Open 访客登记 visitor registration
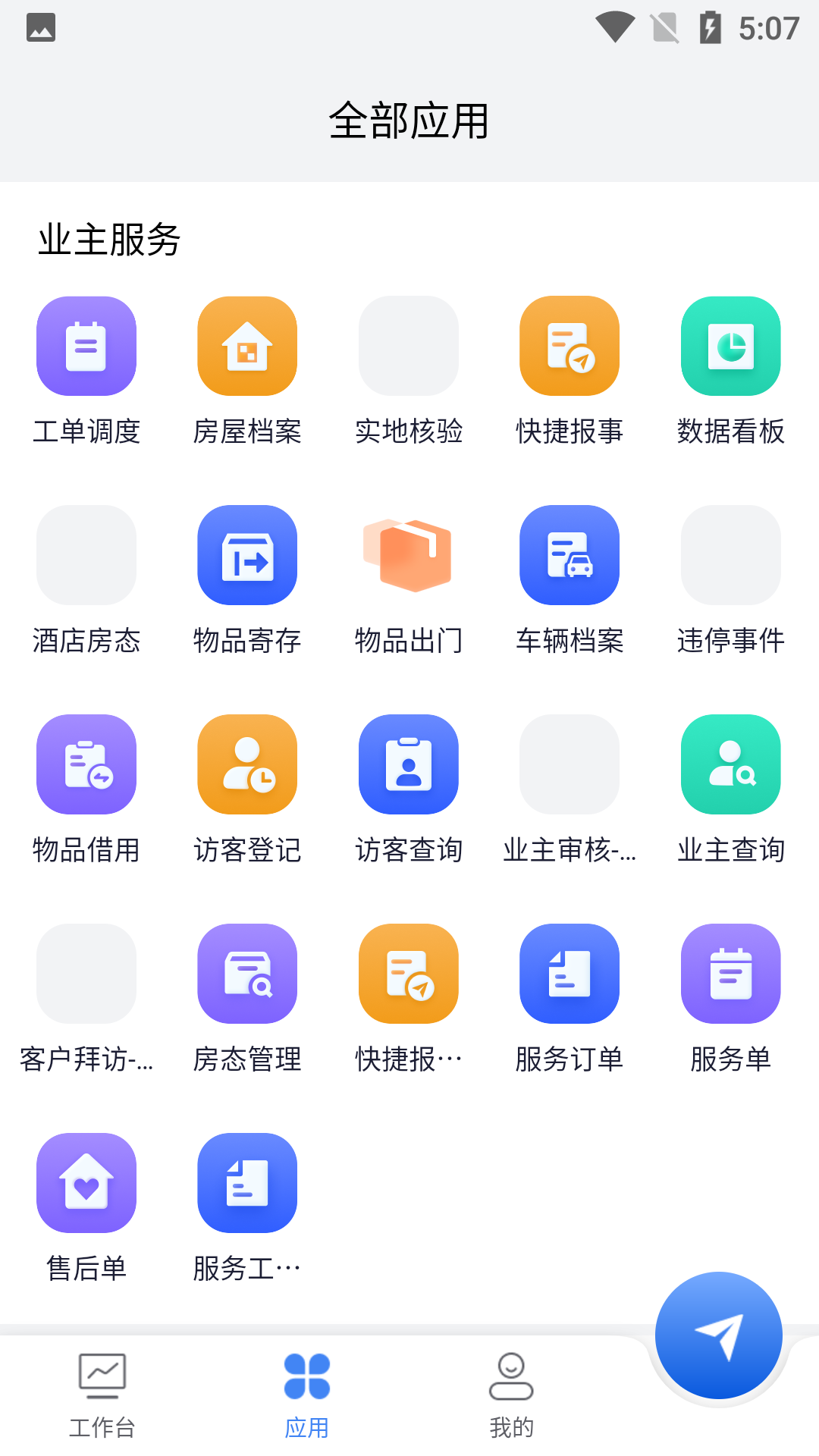The width and height of the screenshot is (819, 1456). (247, 765)
